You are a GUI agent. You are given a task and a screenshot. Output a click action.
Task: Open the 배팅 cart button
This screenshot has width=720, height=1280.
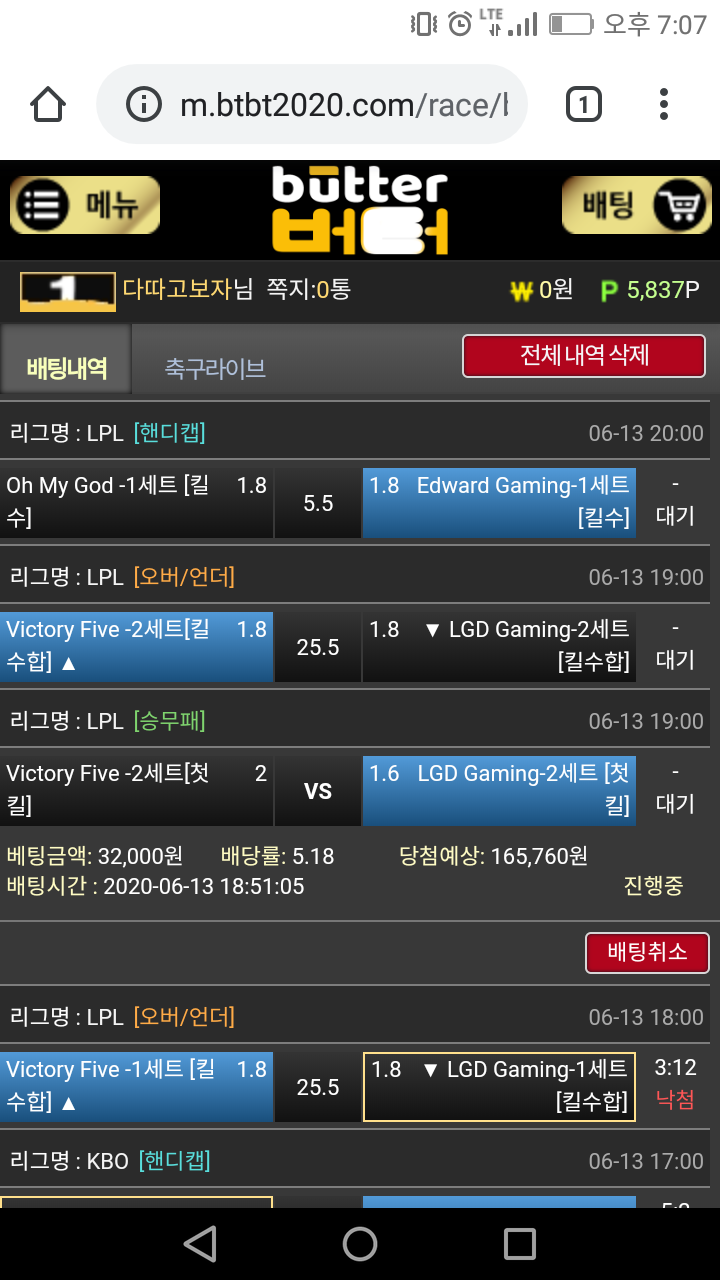(636, 205)
